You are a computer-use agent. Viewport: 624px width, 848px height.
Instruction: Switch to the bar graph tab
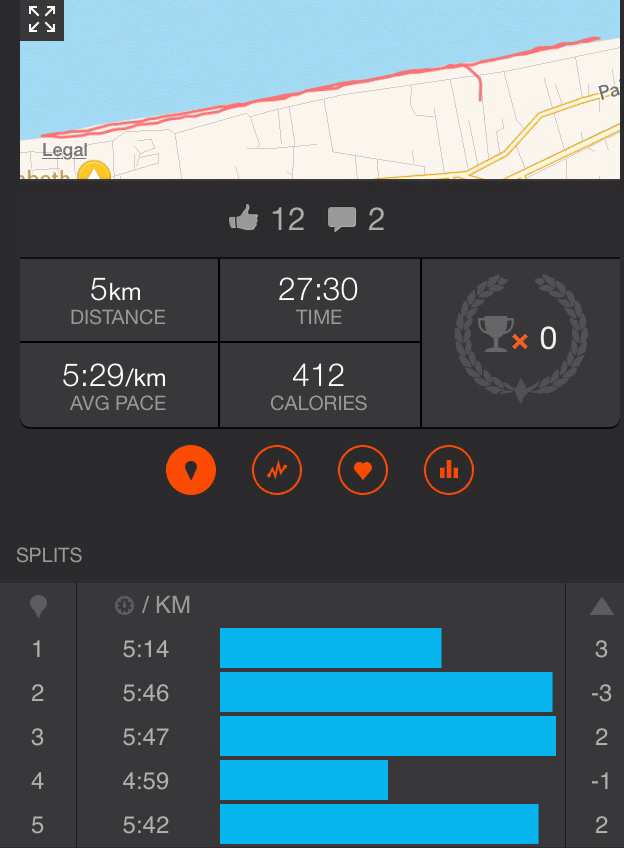(x=449, y=470)
